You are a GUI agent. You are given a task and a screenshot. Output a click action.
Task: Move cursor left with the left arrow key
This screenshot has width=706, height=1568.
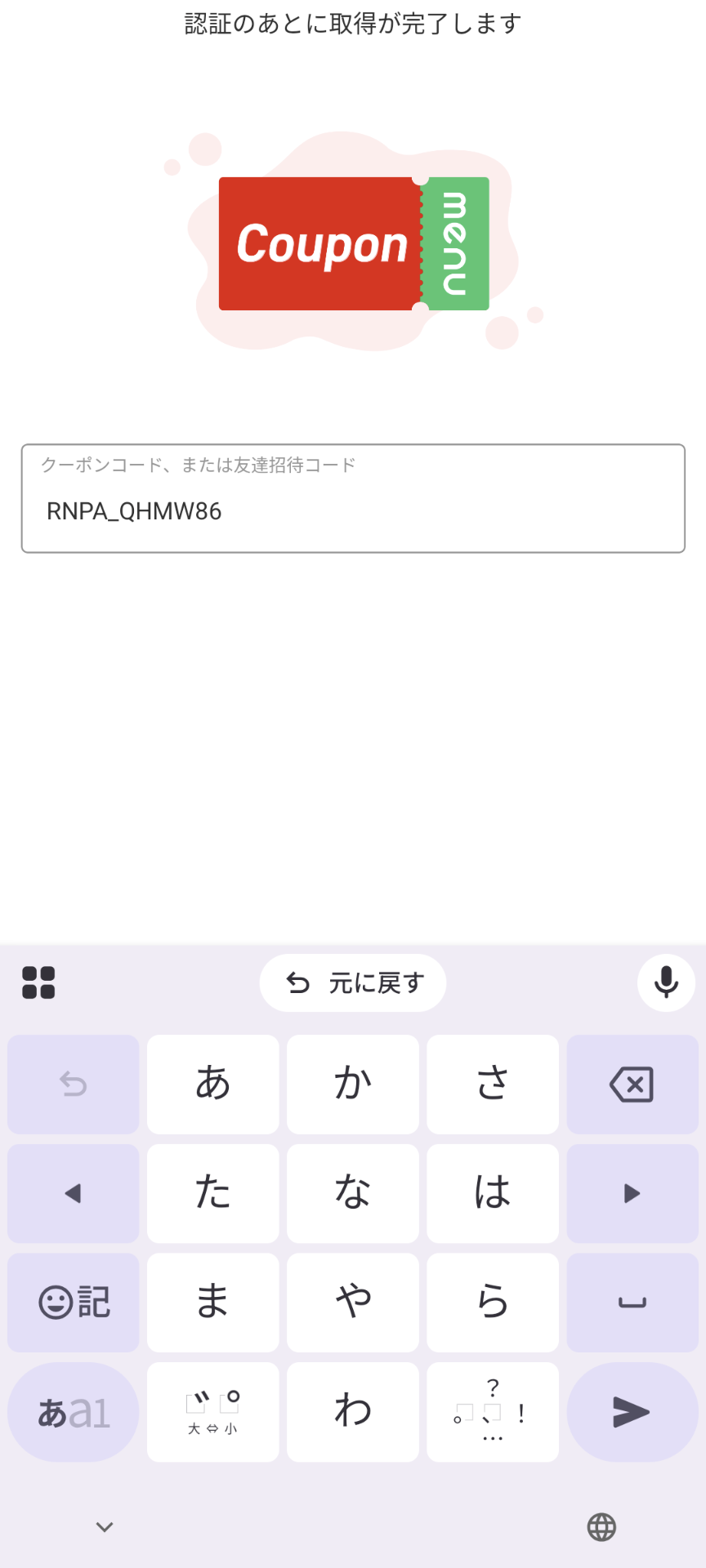[x=74, y=1193]
